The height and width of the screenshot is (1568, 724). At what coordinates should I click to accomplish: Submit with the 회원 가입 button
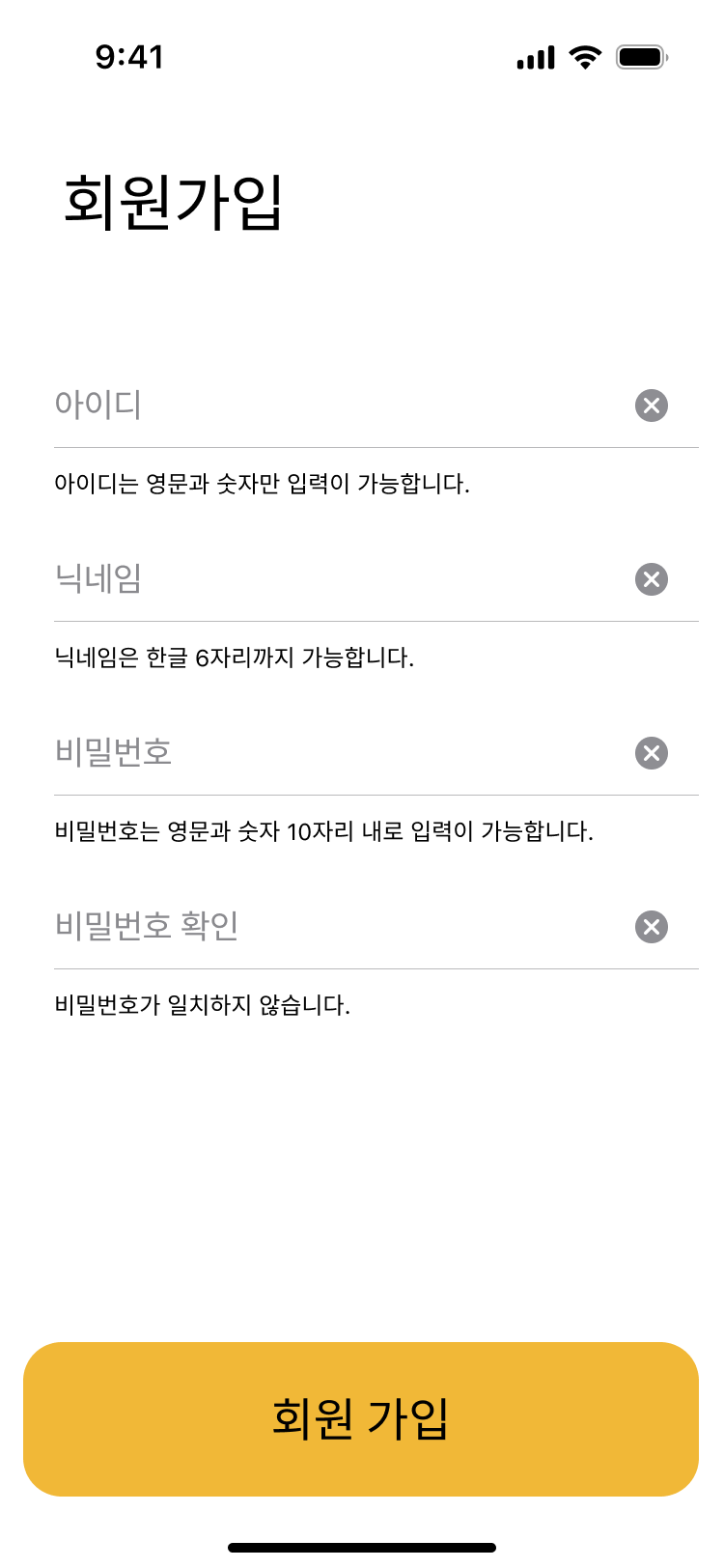tap(361, 1418)
